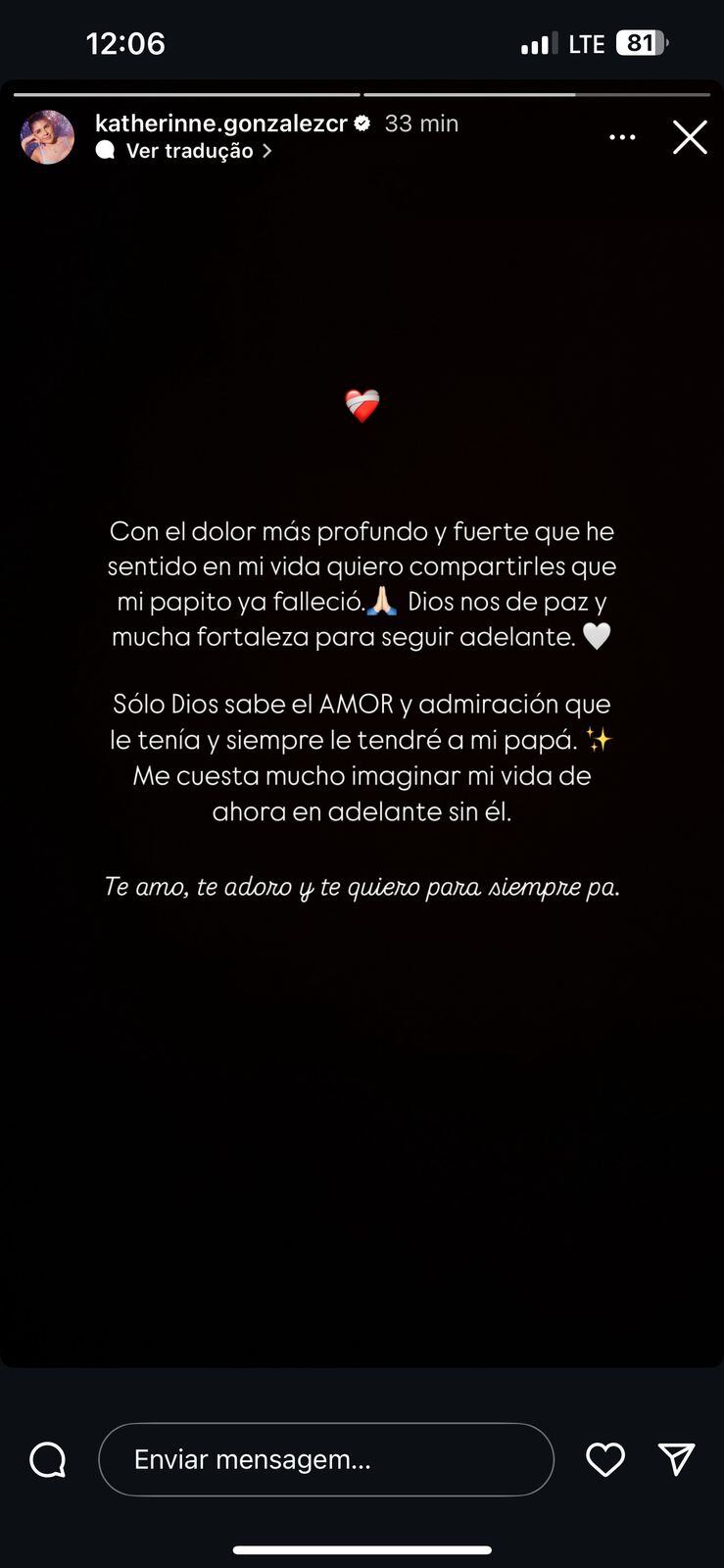724x1568 pixels.
Task: Type a reply in Enviar mensagem field
Action: click(325, 1459)
